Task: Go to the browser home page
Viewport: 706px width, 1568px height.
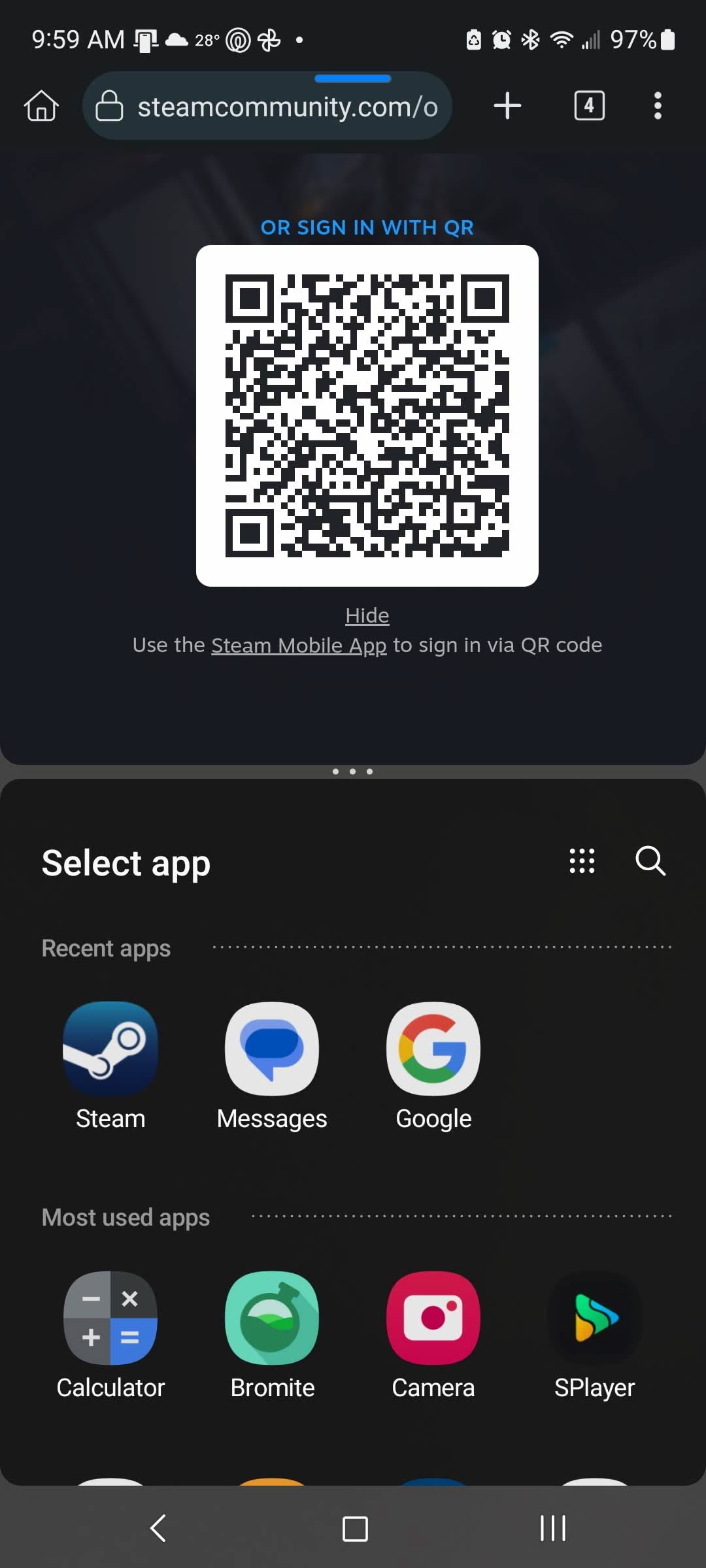Action: point(42,106)
